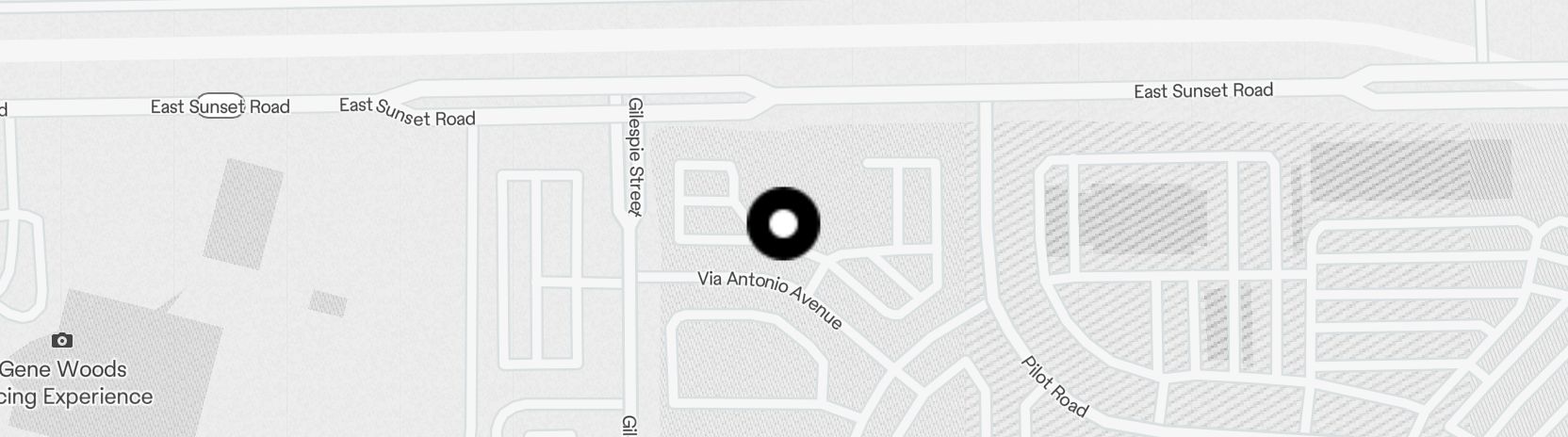Viewport: 1568px width, 437px height.
Task: Tap the black location pin marker
Action: click(783, 224)
